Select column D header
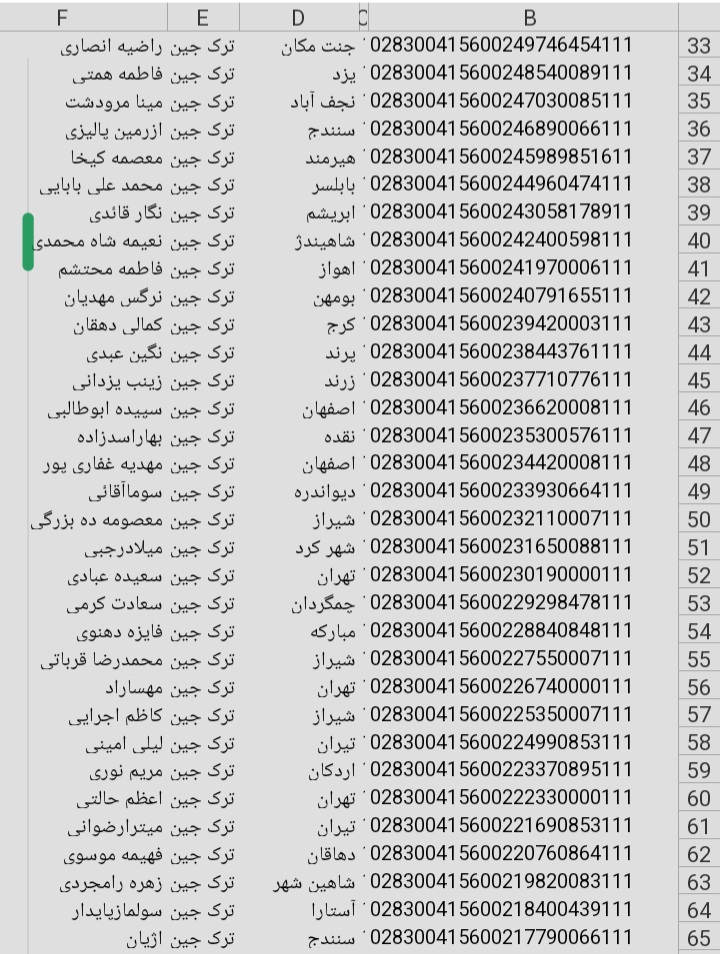The width and height of the screenshot is (720, 954). point(298,15)
